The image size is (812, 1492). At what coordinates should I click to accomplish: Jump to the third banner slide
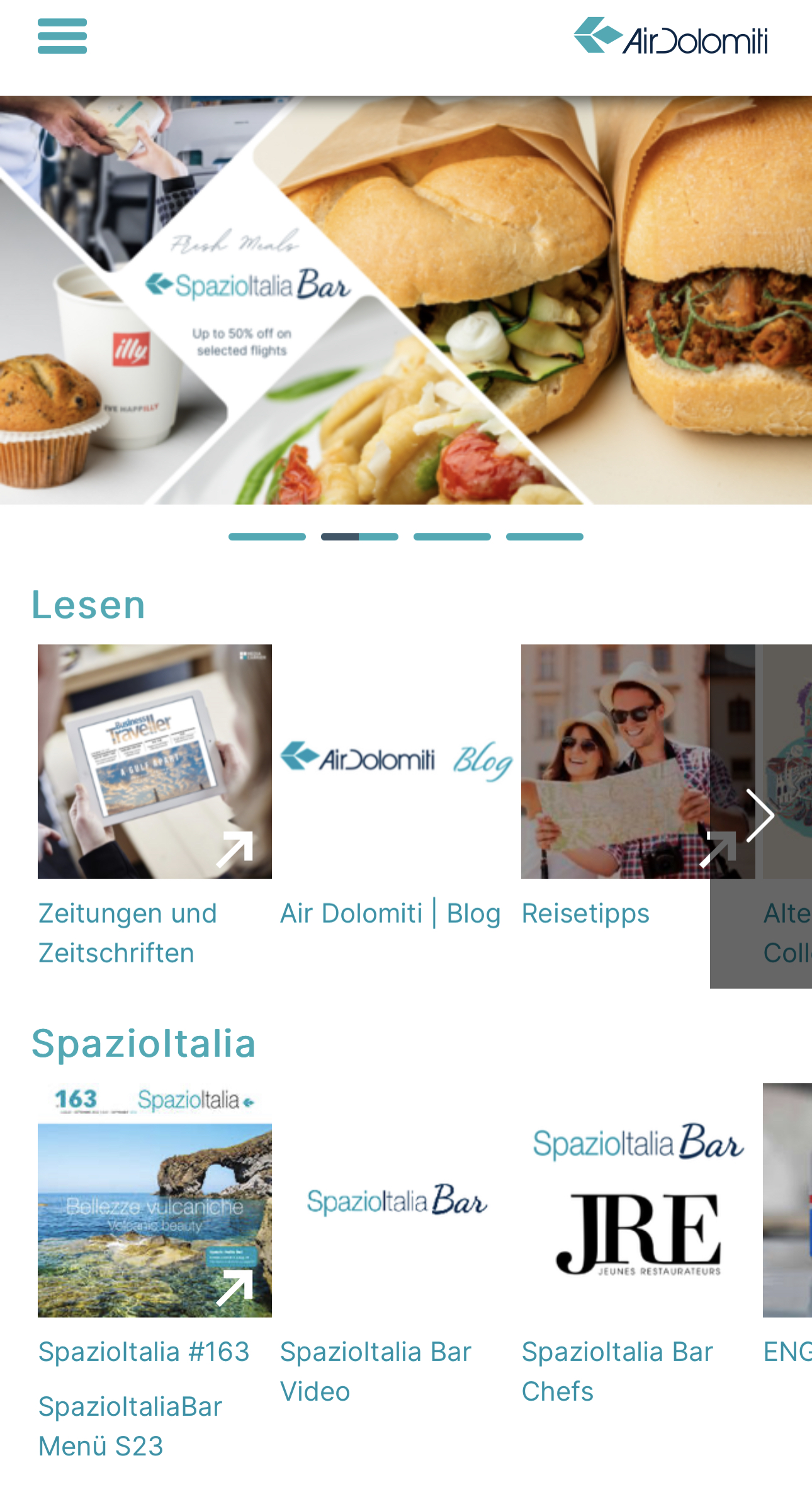[452, 537]
